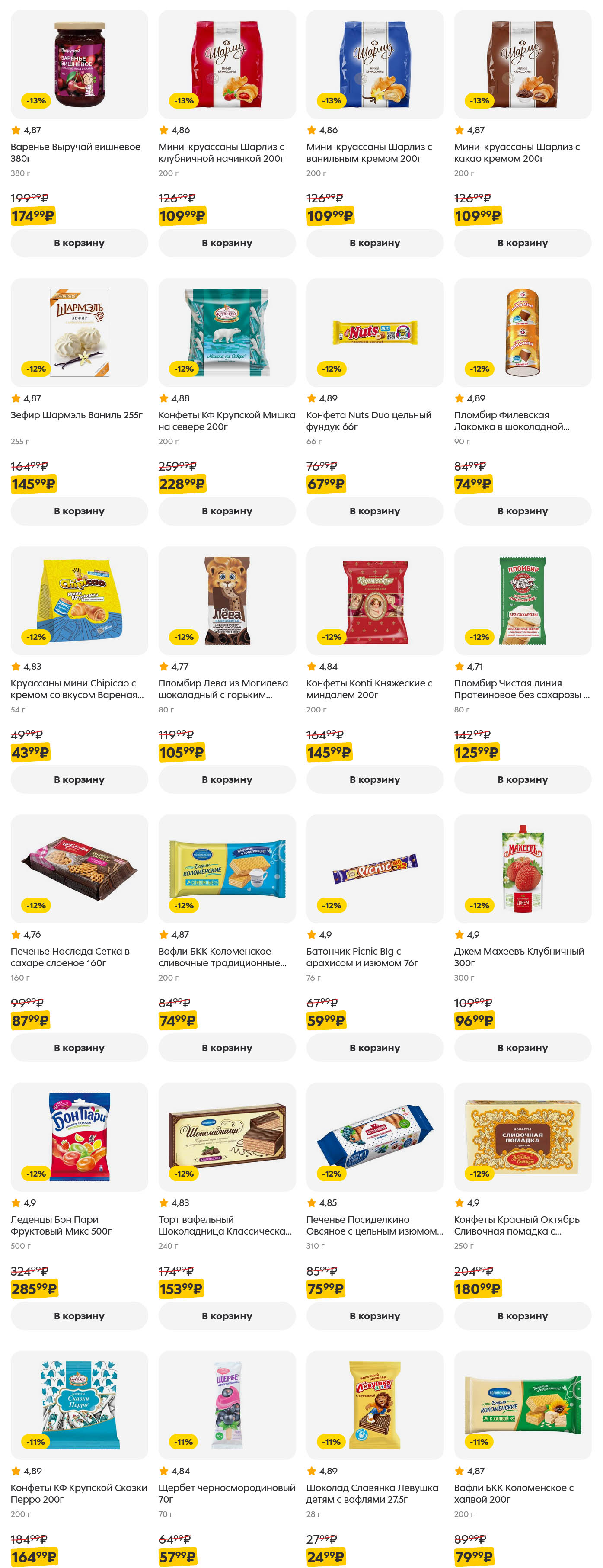The width and height of the screenshot is (603, 1568).
Task: View Пломбир Филевская Лакомка product
Action: coord(511,420)
